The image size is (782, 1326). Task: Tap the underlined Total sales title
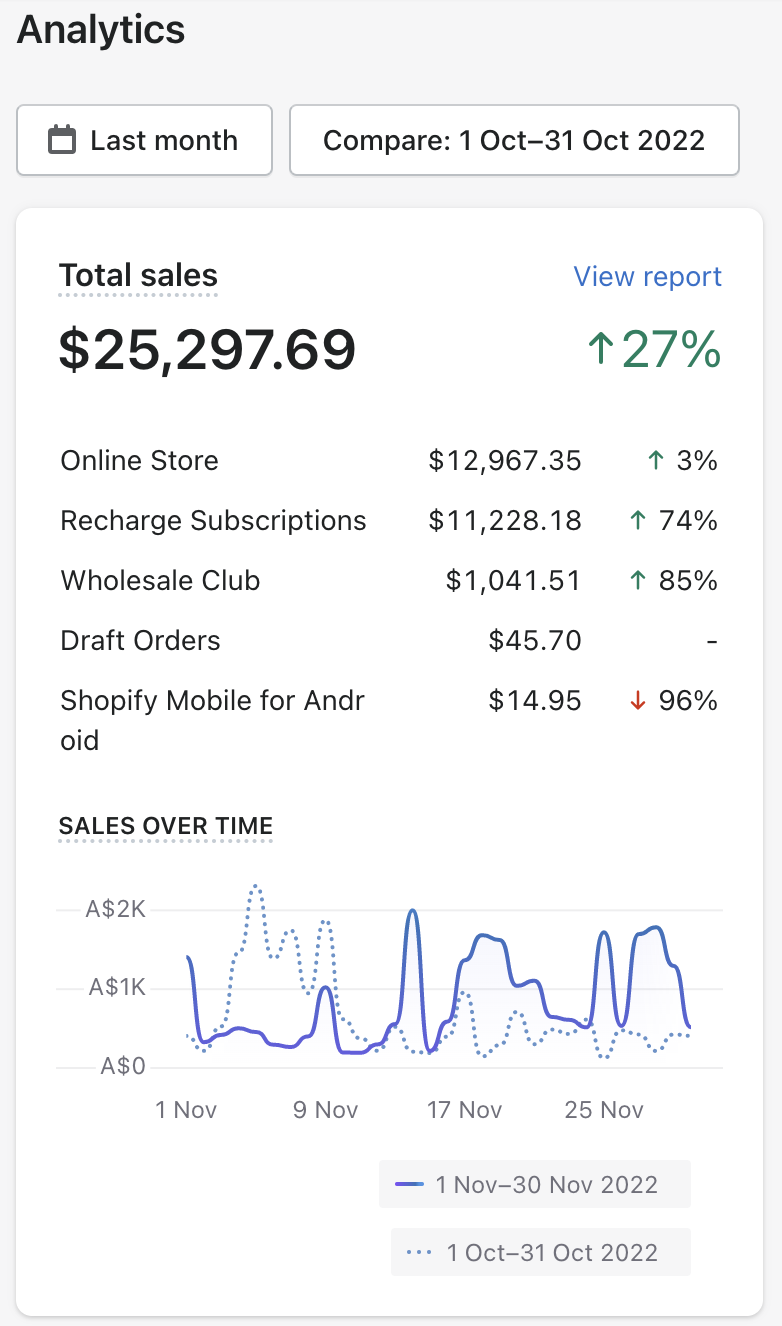tap(138, 276)
